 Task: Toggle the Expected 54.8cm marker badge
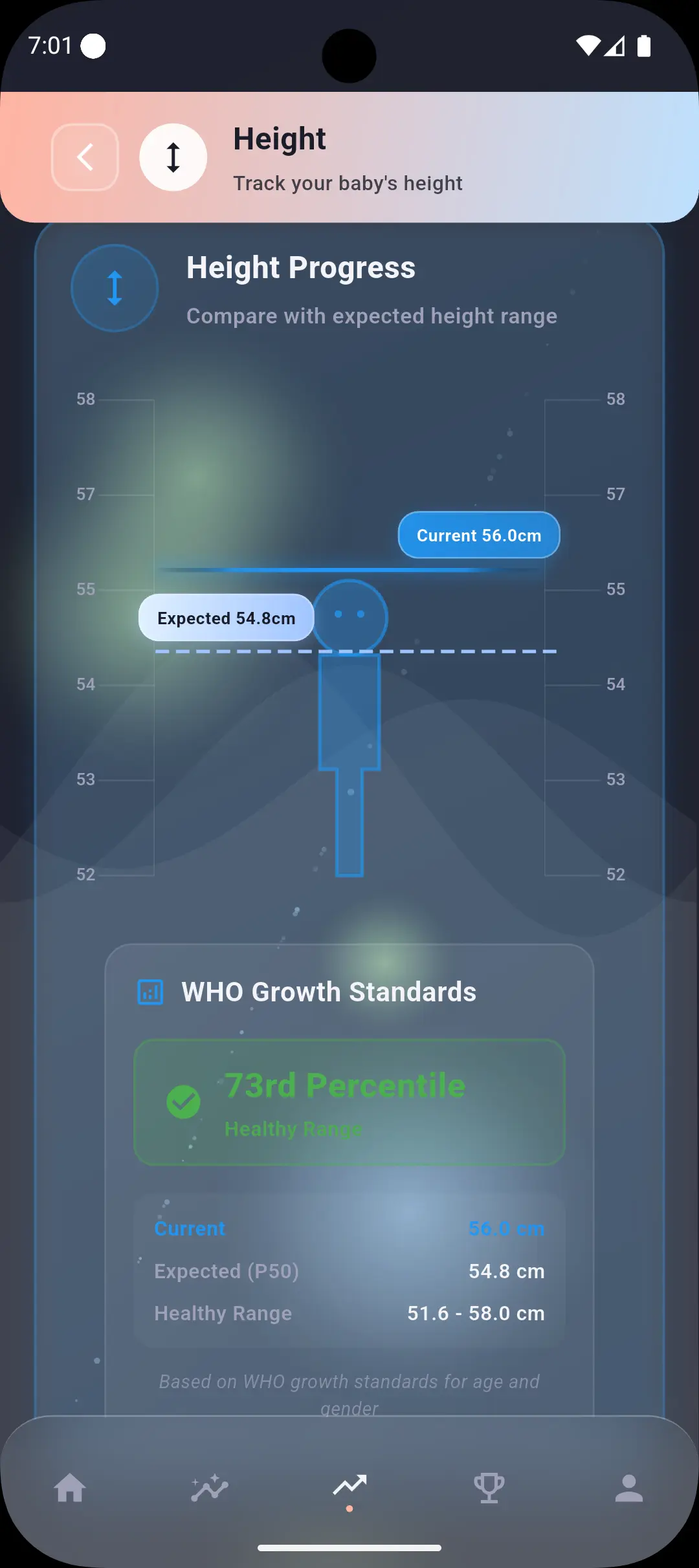click(226, 618)
